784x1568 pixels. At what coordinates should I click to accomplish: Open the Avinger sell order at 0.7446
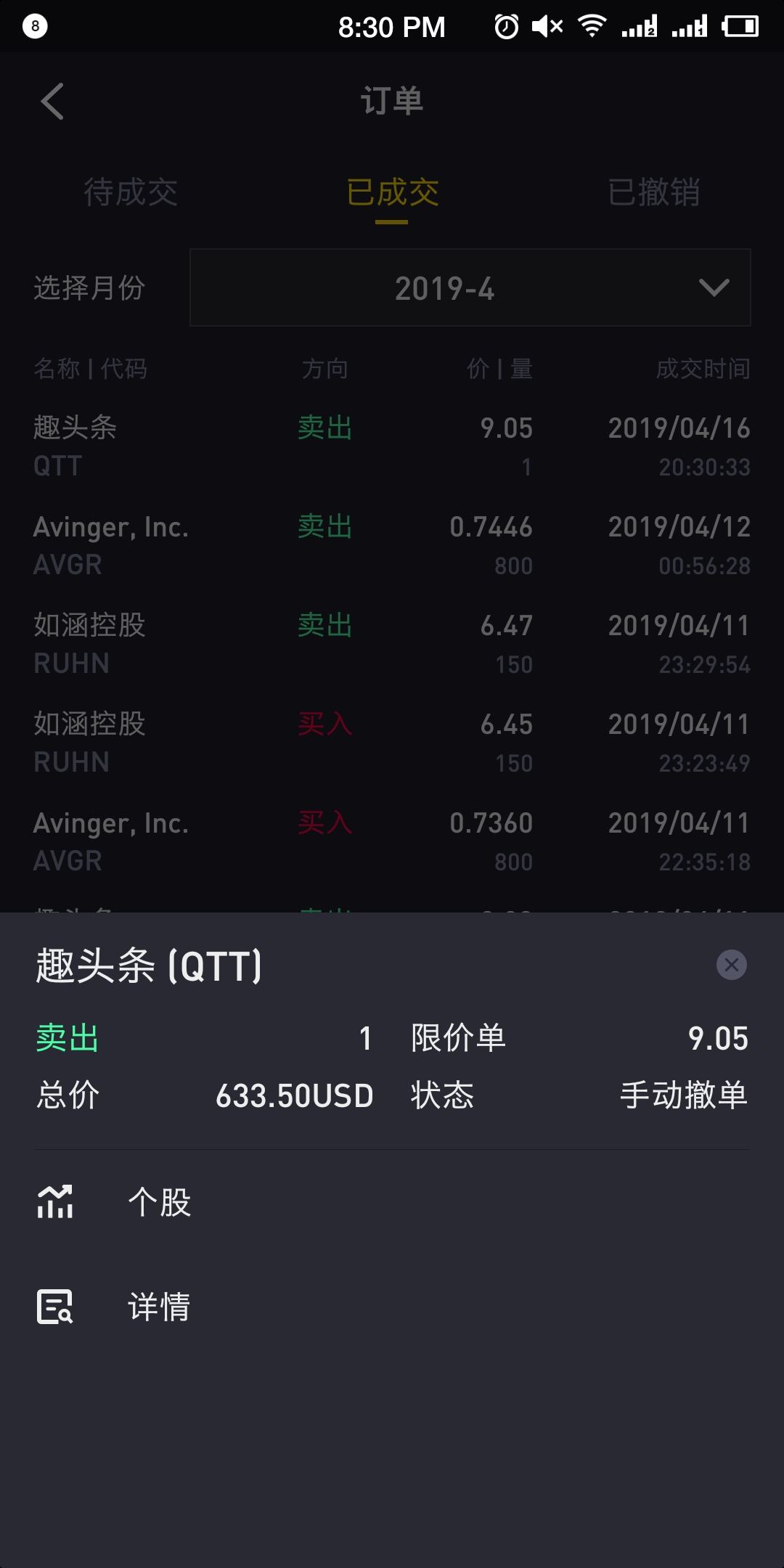click(x=392, y=545)
